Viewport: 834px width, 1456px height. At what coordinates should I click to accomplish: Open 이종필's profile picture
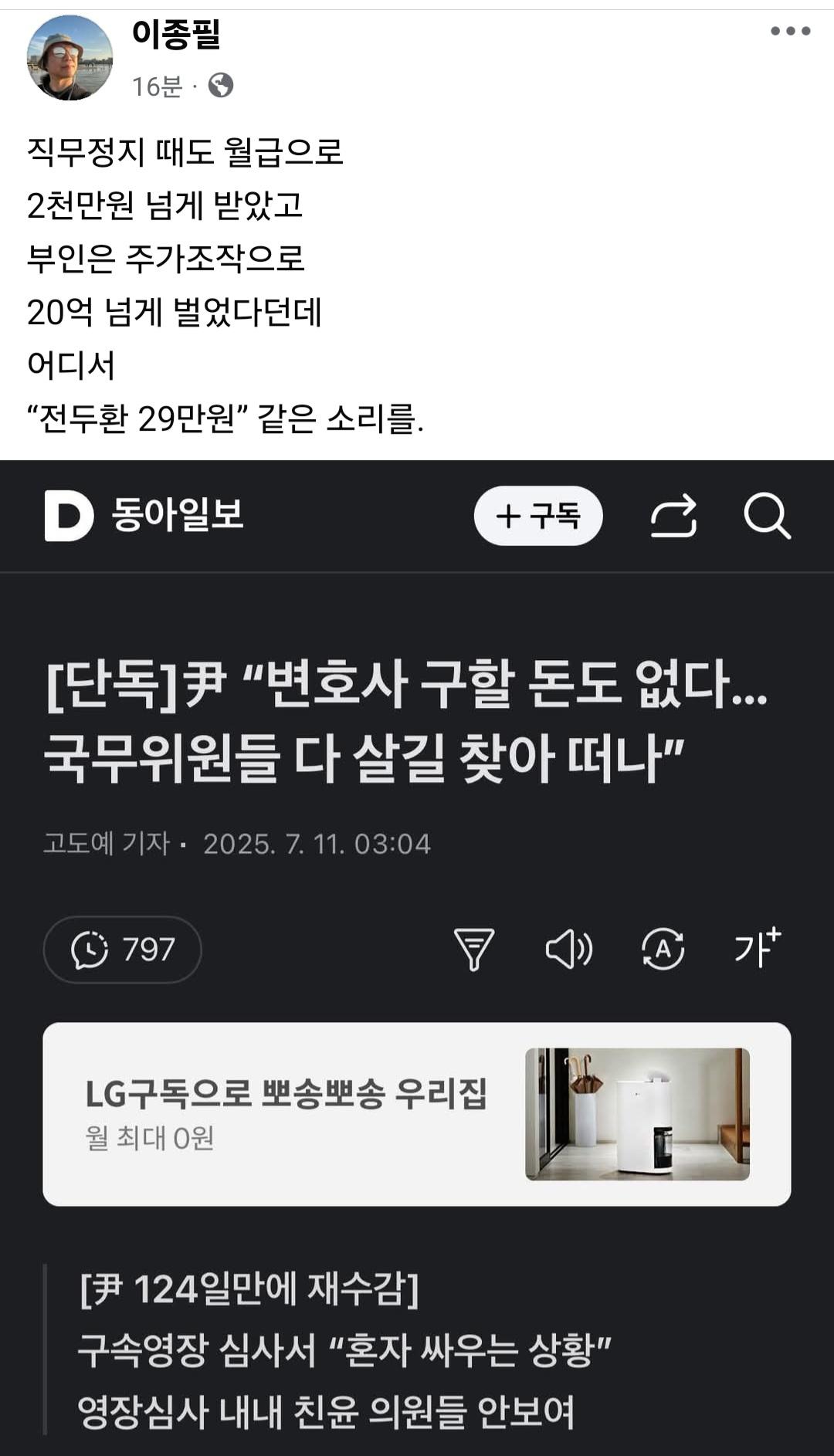(69, 58)
